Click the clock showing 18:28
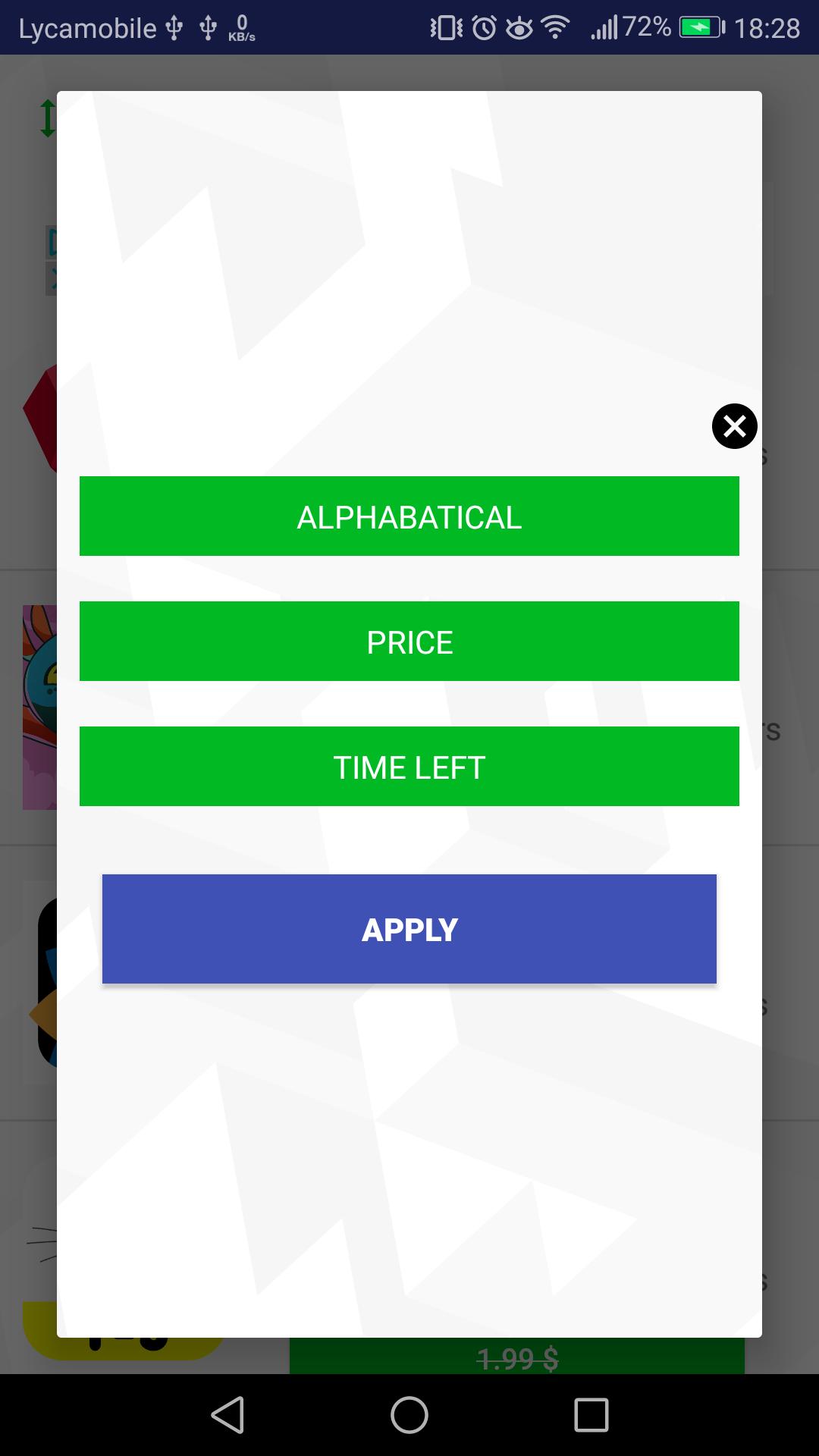 click(x=768, y=27)
